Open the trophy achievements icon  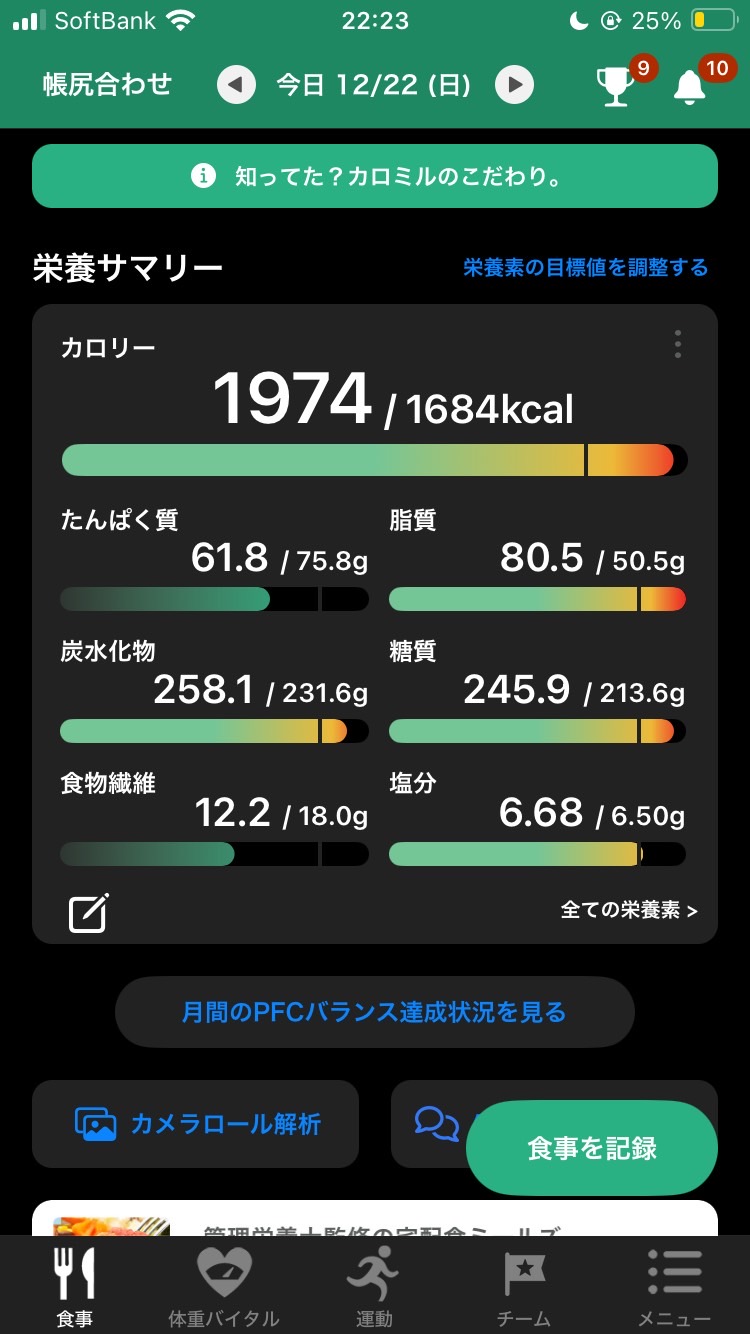(615, 86)
